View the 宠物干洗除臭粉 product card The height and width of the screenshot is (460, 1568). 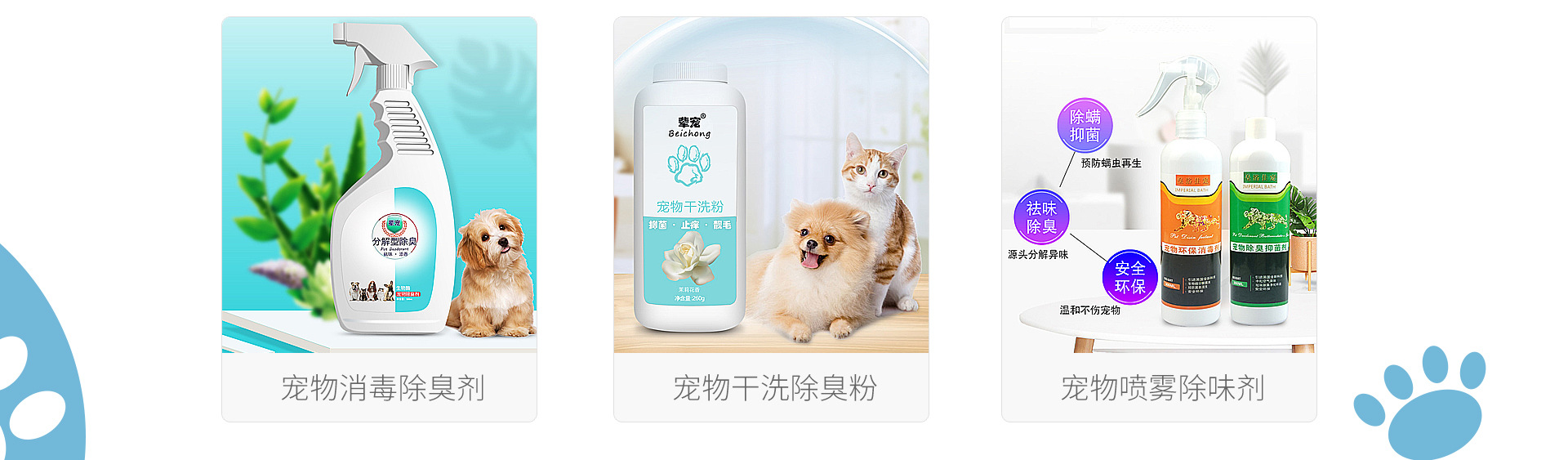[x=771, y=219]
